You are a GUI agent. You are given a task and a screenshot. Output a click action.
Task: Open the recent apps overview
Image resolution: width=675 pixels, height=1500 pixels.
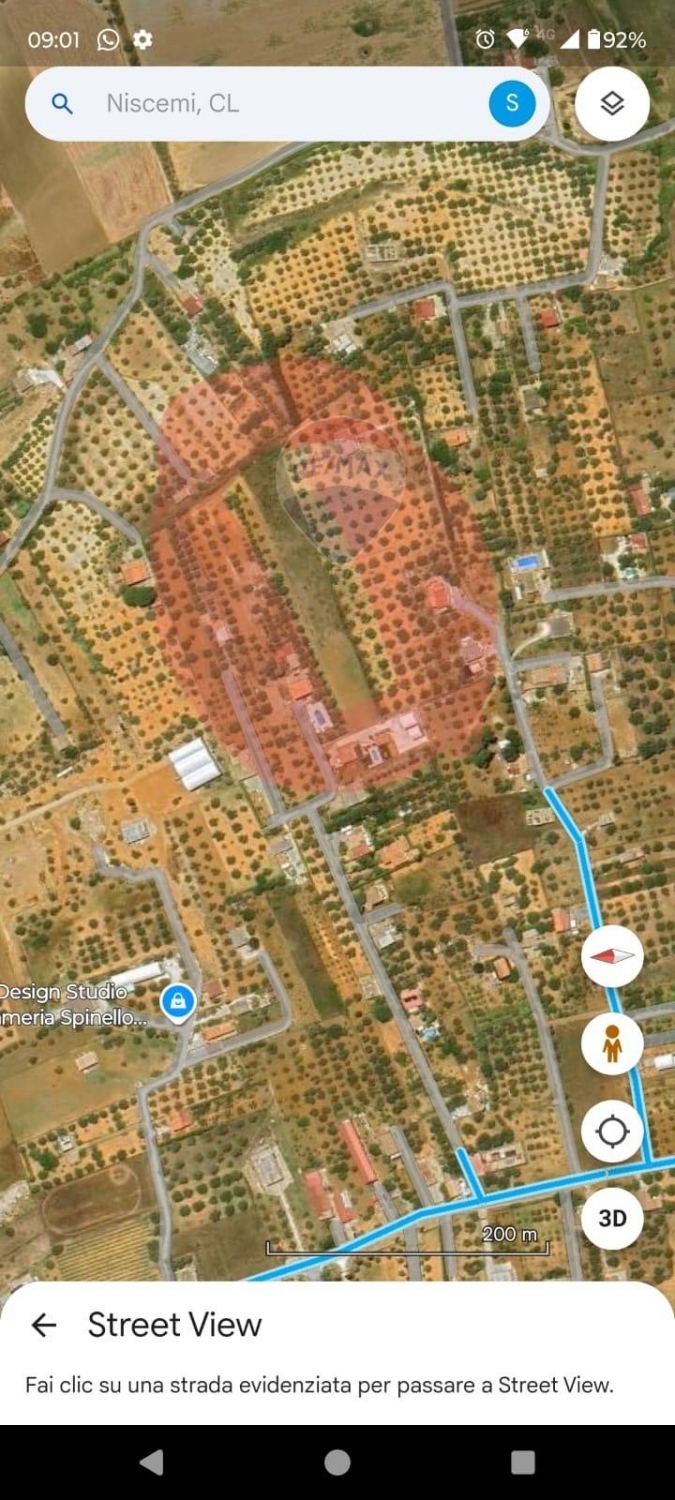coord(523,1463)
